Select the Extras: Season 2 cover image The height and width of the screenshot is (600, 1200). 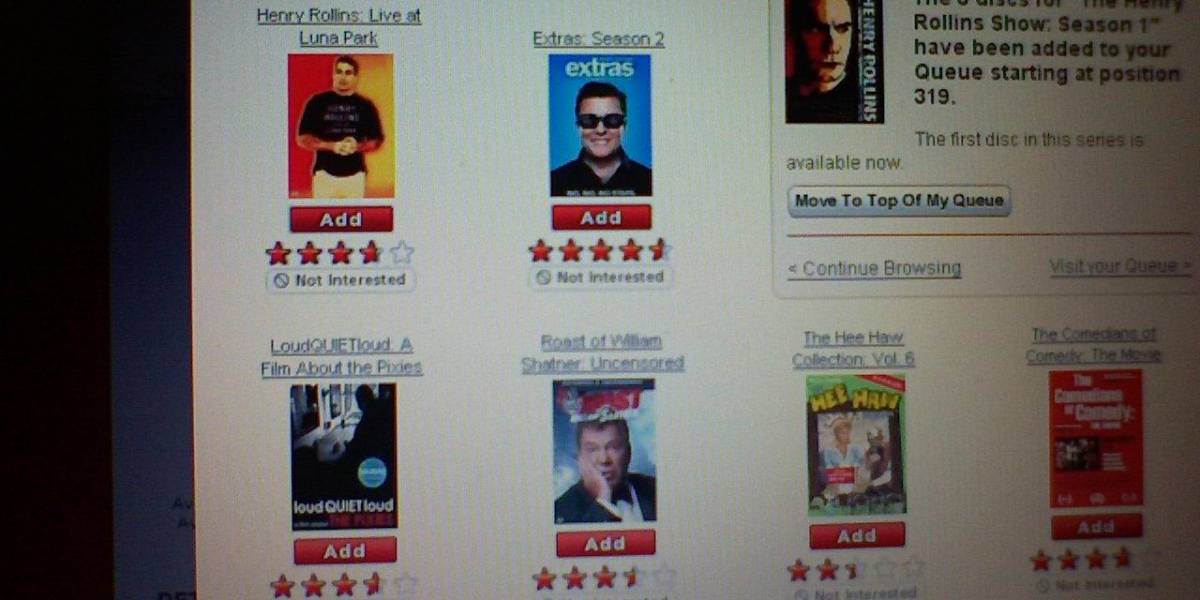pos(600,125)
